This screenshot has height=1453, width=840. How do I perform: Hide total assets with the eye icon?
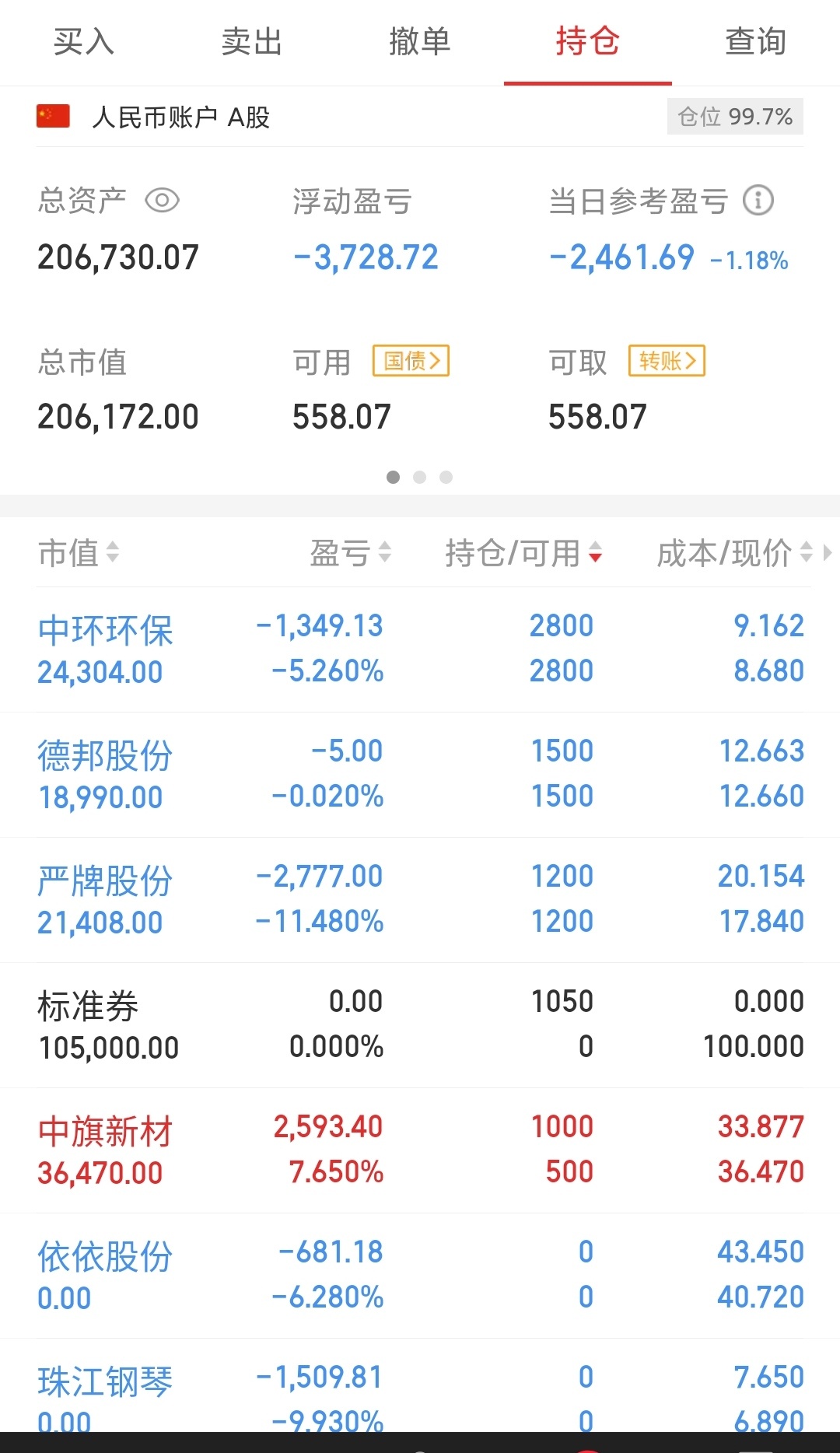[163, 201]
